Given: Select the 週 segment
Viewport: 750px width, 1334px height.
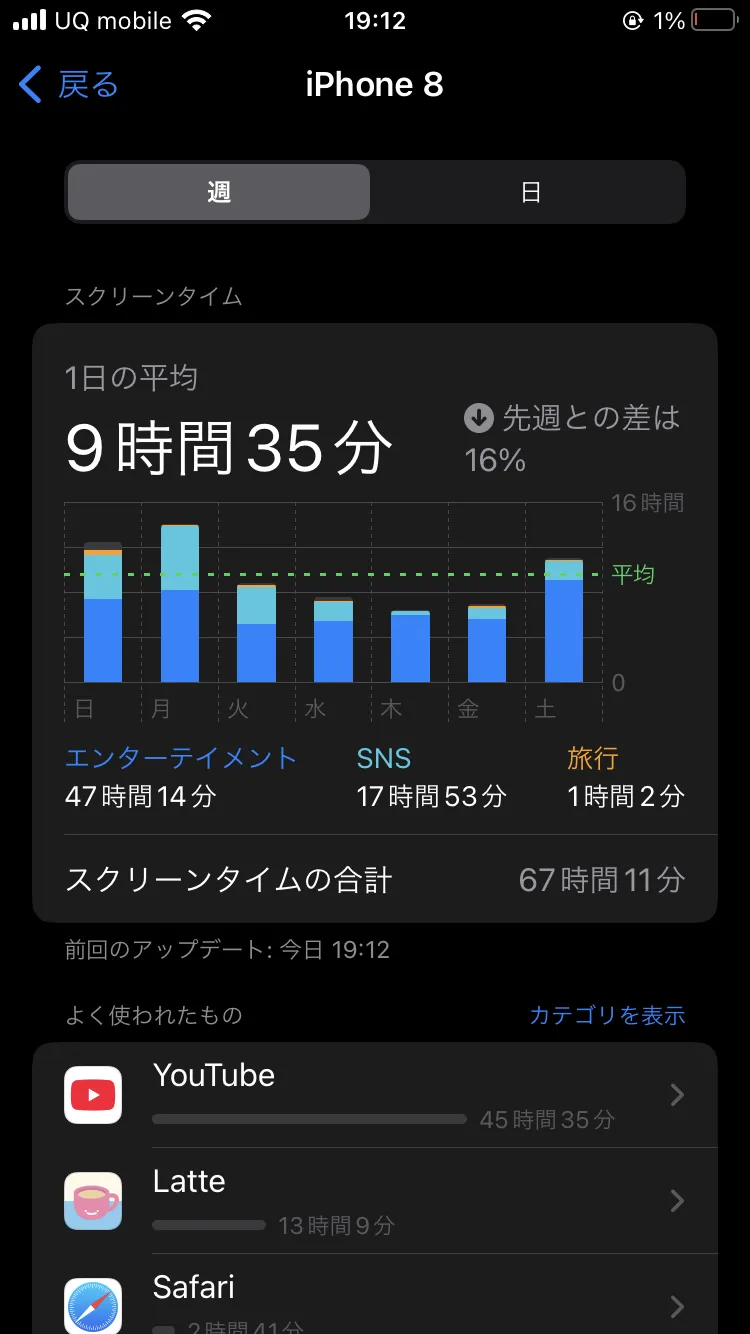Looking at the screenshot, I should click(x=219, y=192).
